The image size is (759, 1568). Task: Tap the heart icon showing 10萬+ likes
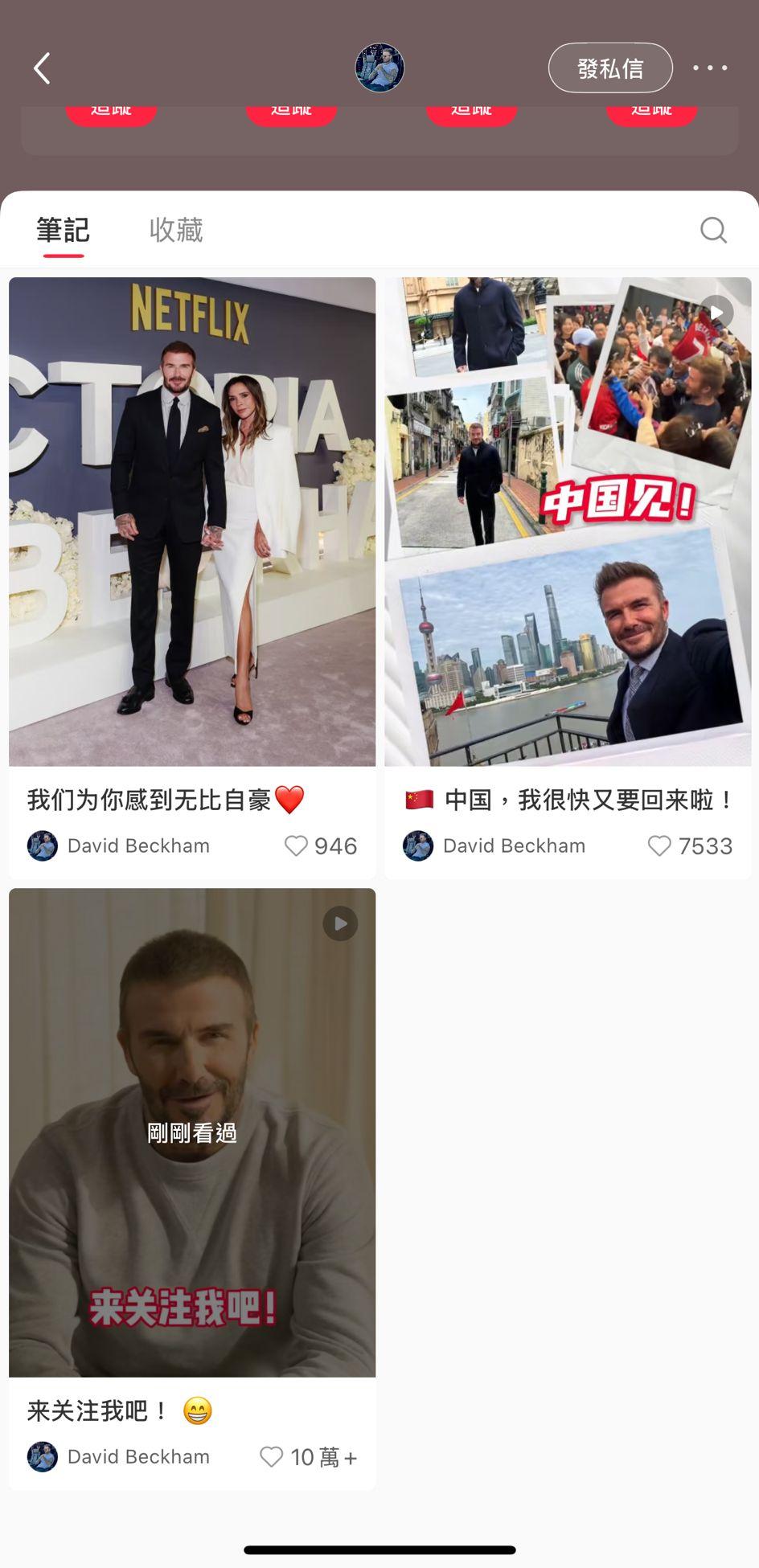(x=269, y=1456)
